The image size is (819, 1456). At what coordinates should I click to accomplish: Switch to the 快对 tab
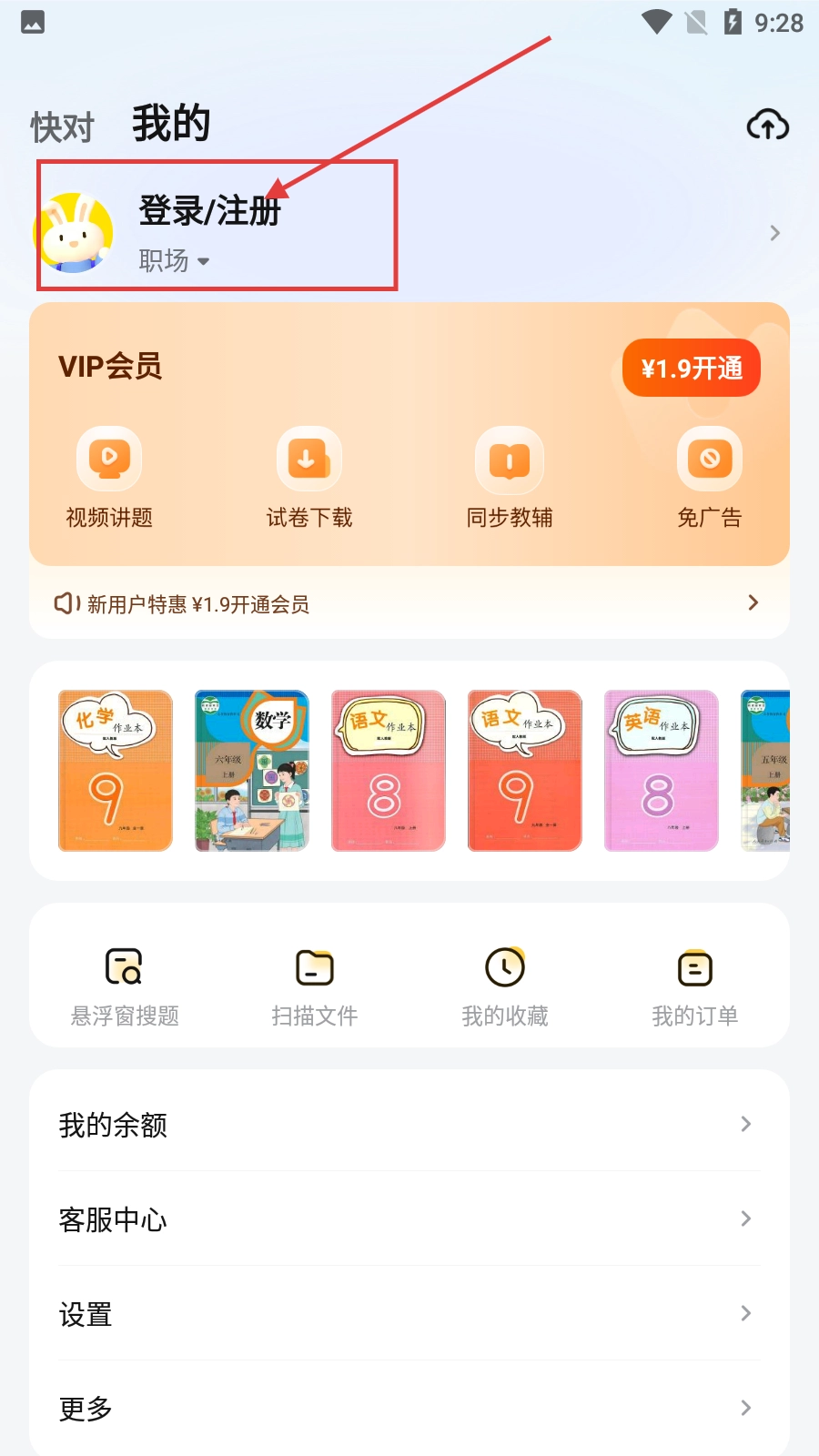(62, 127)
